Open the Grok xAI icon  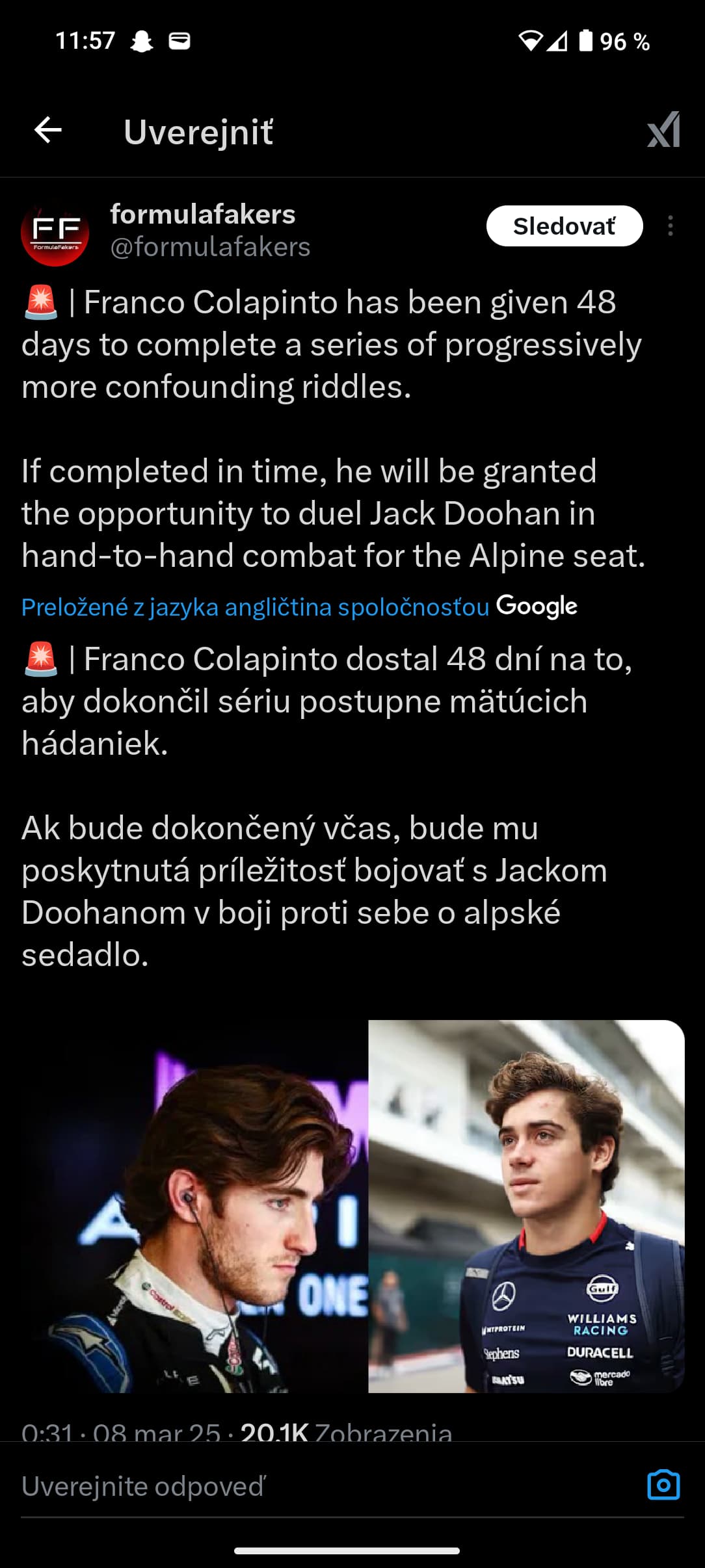(x=664, y=129)
